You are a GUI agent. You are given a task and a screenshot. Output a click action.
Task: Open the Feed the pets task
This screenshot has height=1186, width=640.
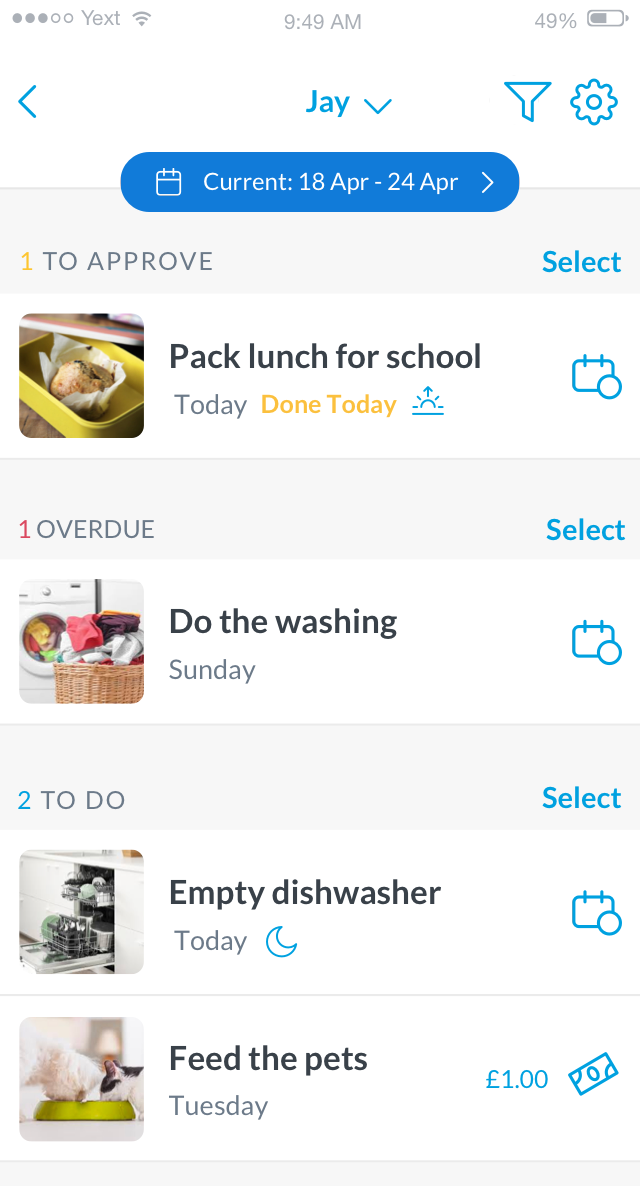coord(268,1059)
